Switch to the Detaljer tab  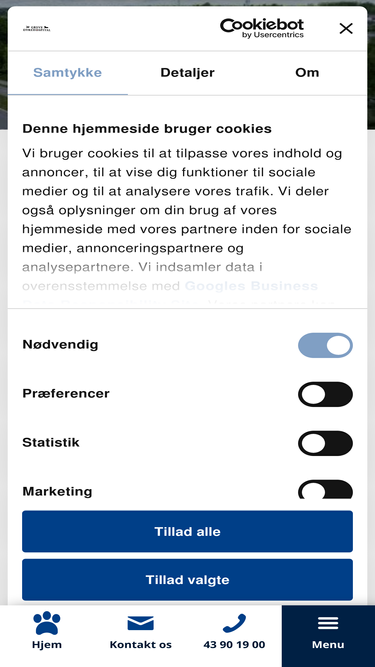click(188, 73)
